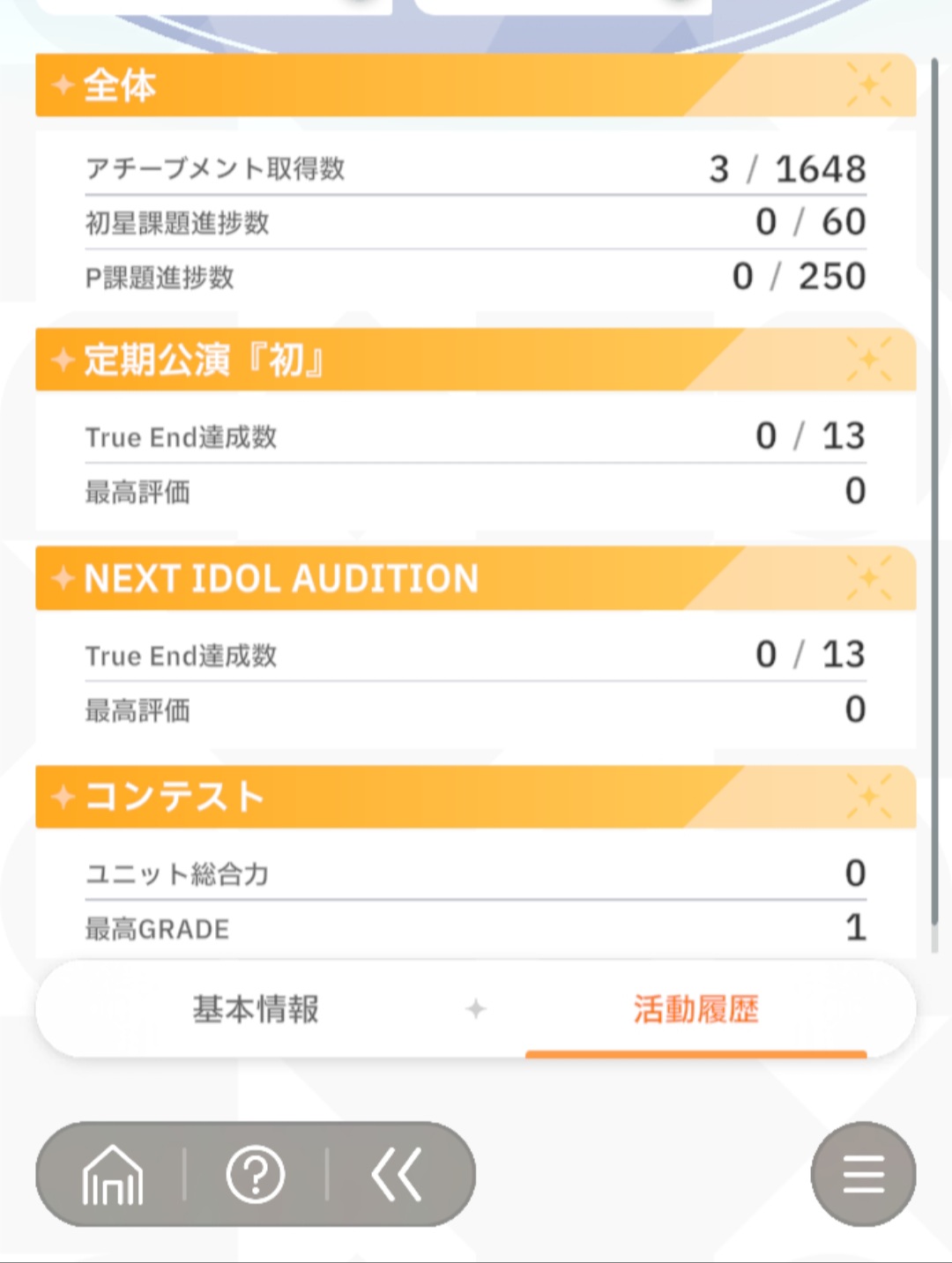Go to the home screen icon
Screen dimensions: 952x1263
(112, 1174)
